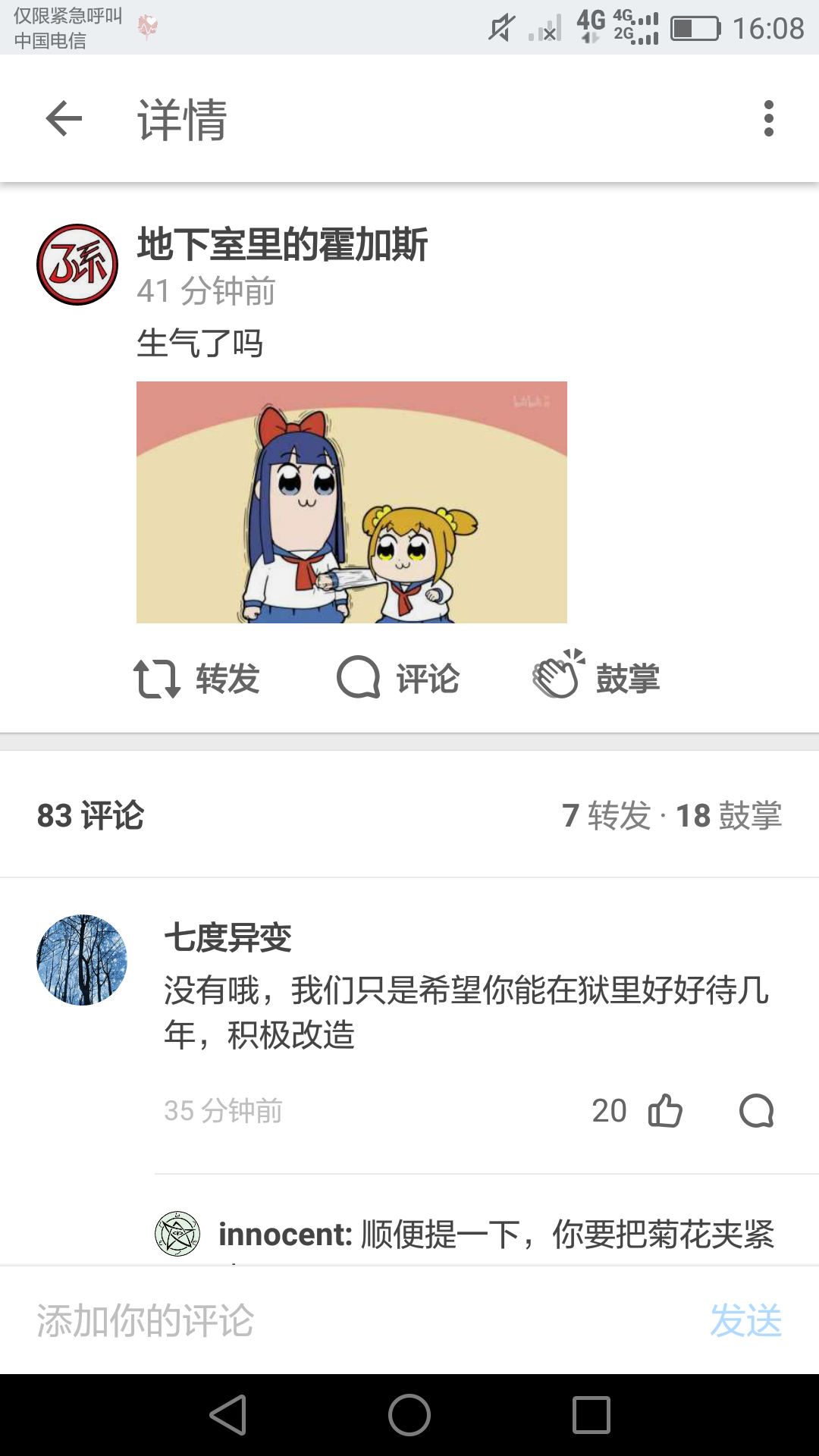The height and width of the screenshot is (1456, 819).
Task: Send the comment with 发送
Action: click(745, 1321)
